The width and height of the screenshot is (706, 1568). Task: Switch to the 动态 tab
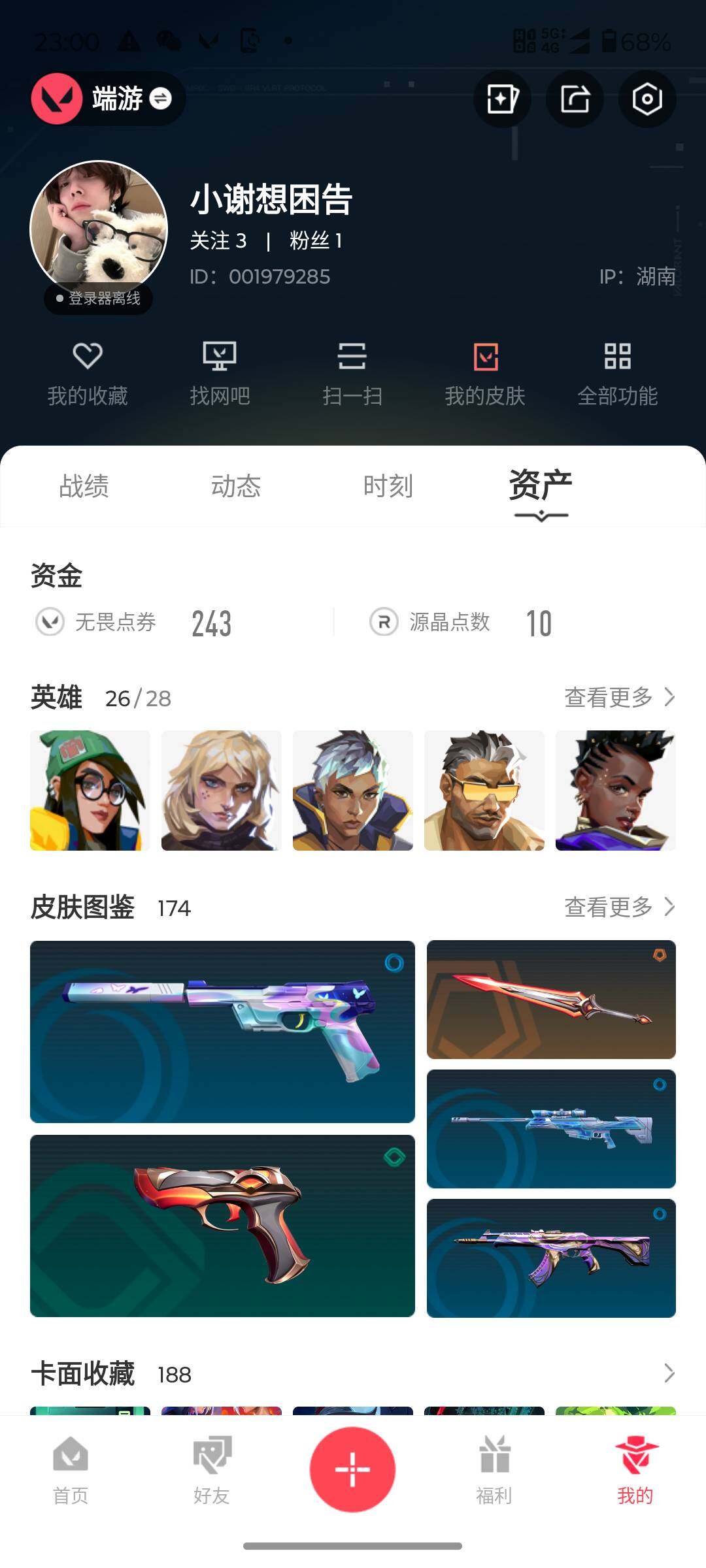click(236, 487)
